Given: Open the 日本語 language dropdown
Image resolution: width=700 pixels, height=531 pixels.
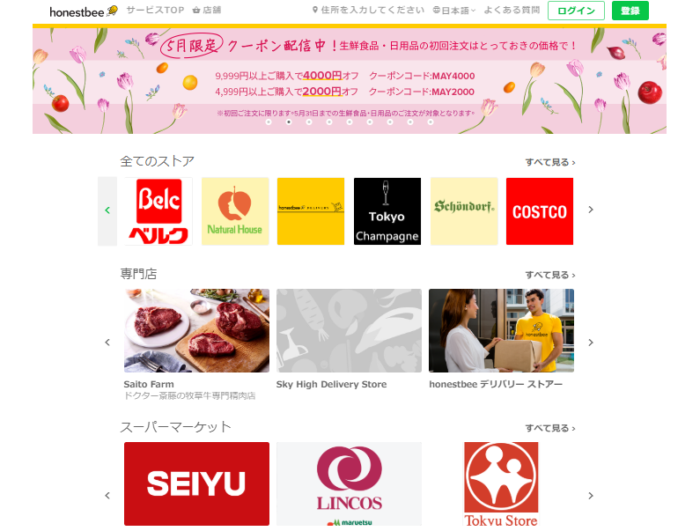Looking at the screenshot, I should click(454, 11).
